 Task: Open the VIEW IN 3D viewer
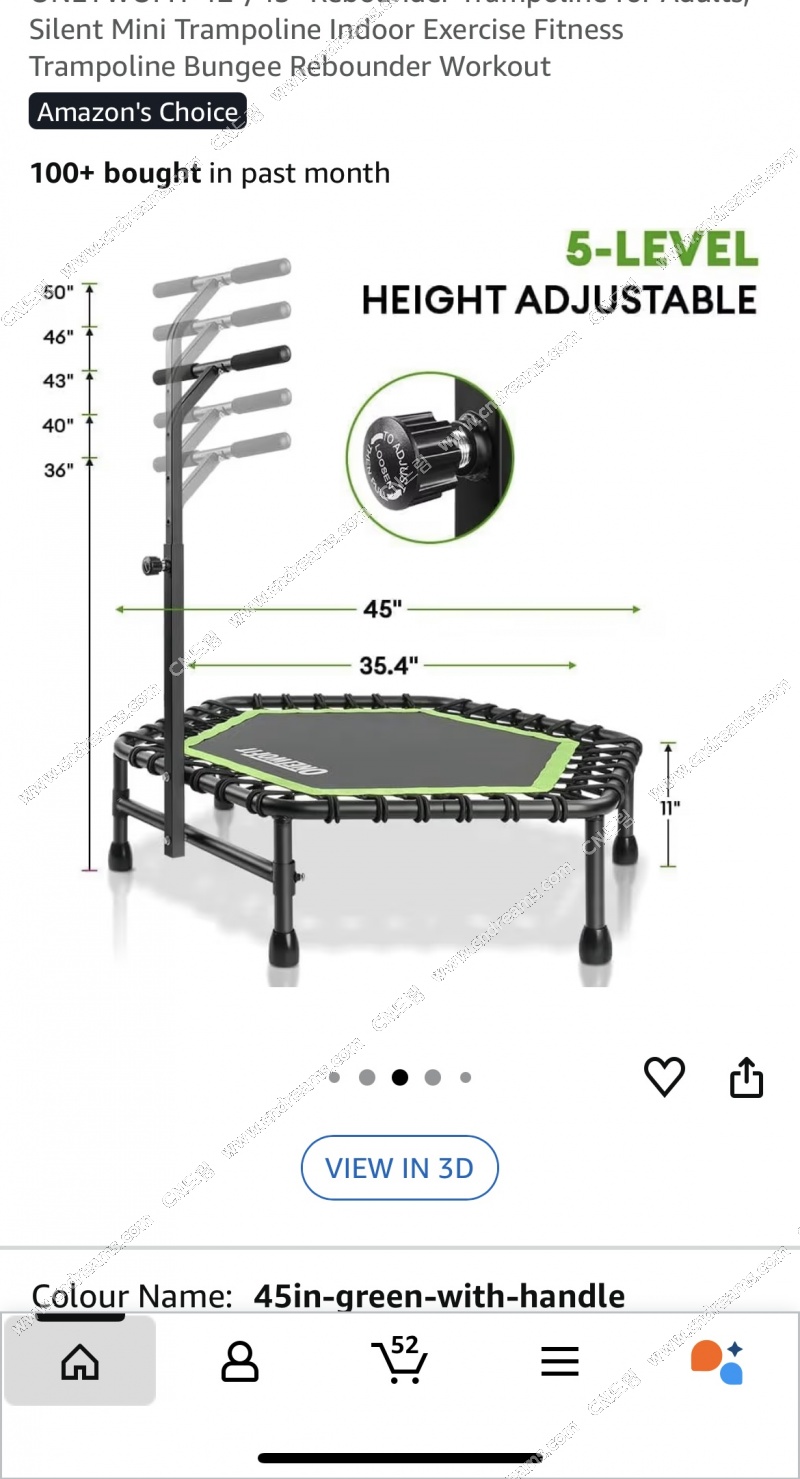pyautogui.click(x=399, y=1167)
